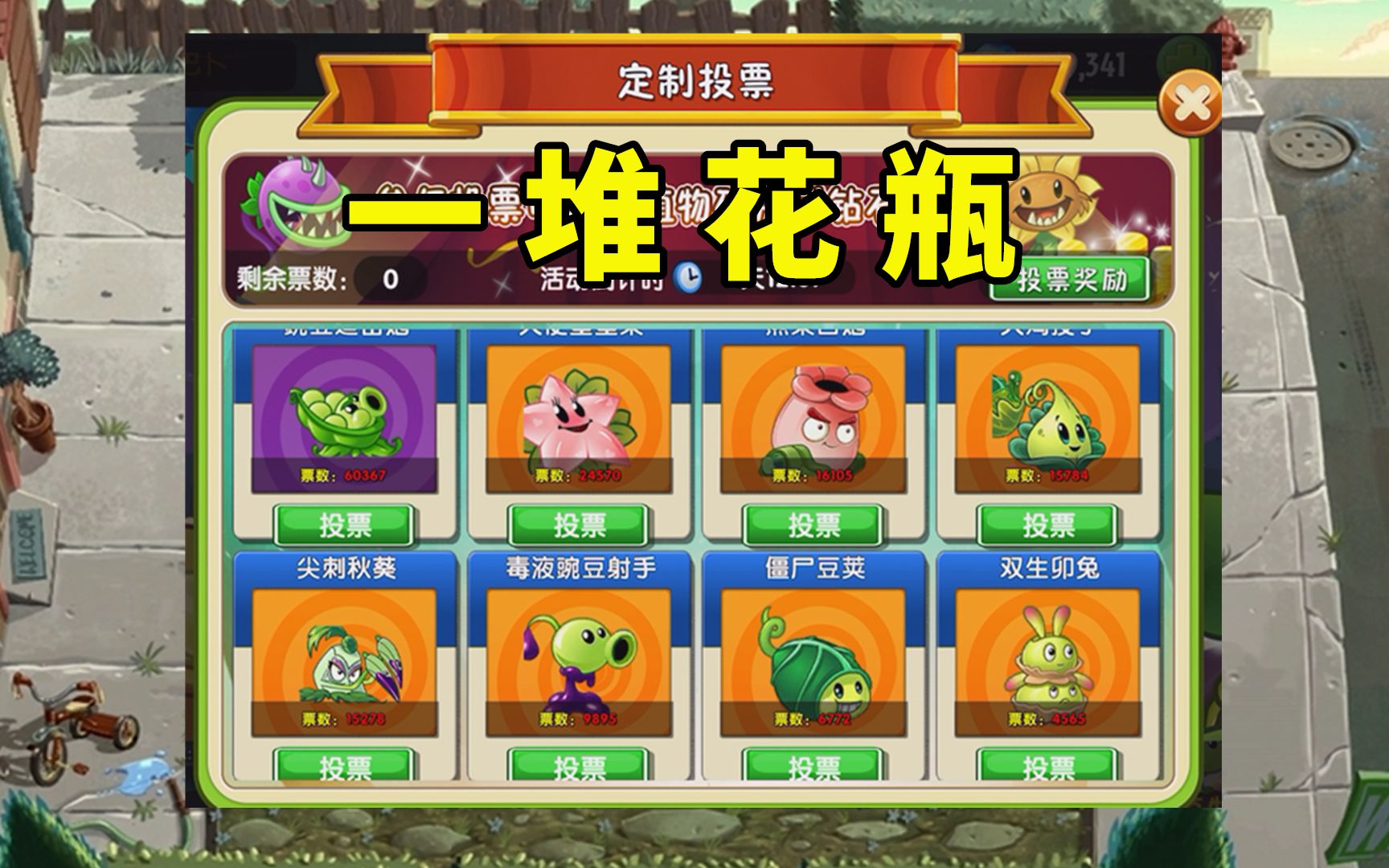Open the 投票奖励 rewards
The width and height of the screenshot is (1389, 868).
pyautogui.click(x=1071, y=280)
